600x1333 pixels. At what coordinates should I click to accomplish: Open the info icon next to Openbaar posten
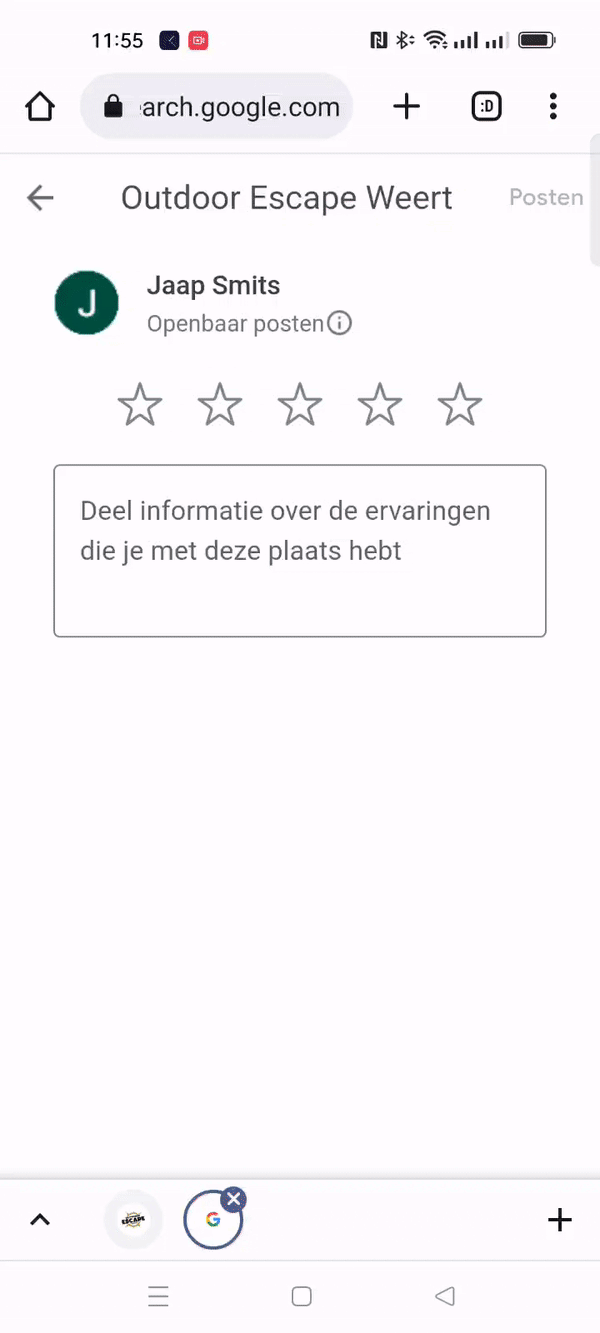pos(340,324)
